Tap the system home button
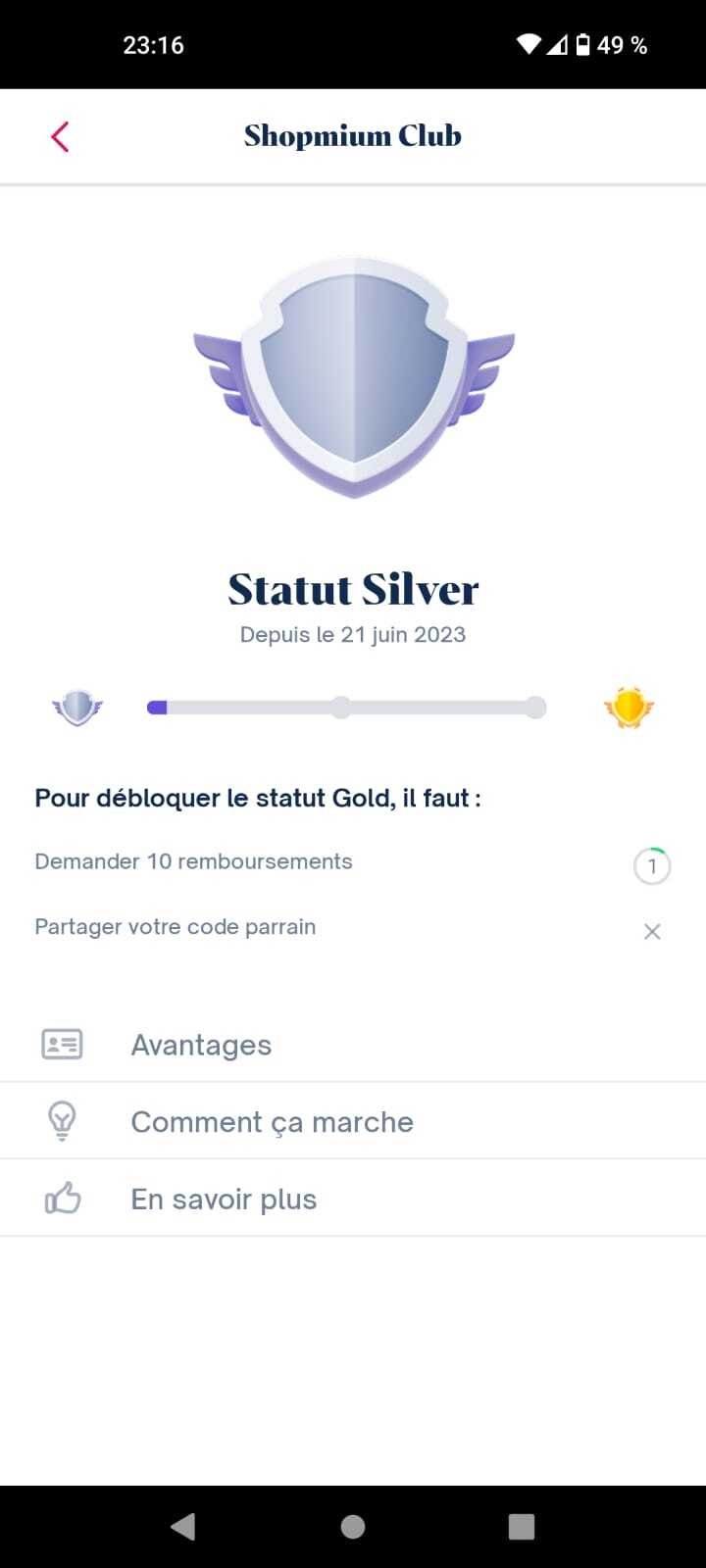 click(353, 1526)
